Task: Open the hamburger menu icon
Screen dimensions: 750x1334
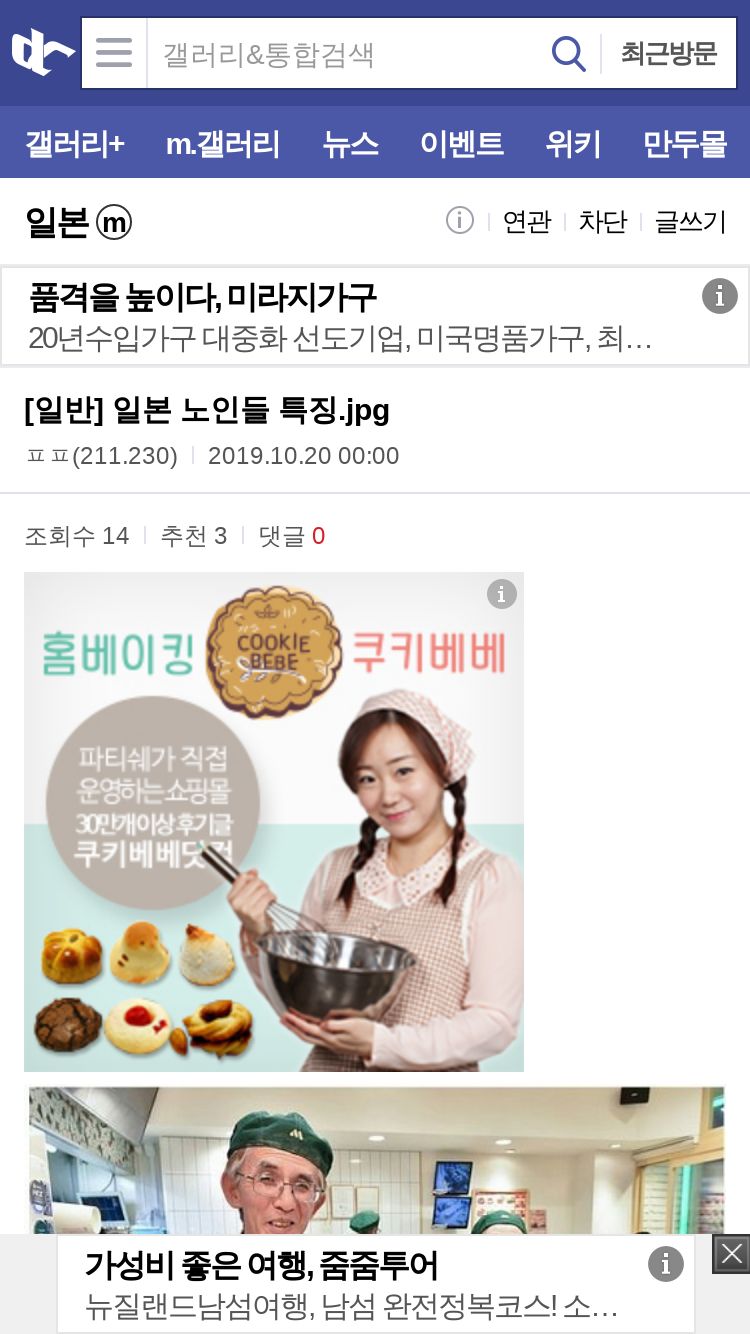Action: (x=114, y=53)
